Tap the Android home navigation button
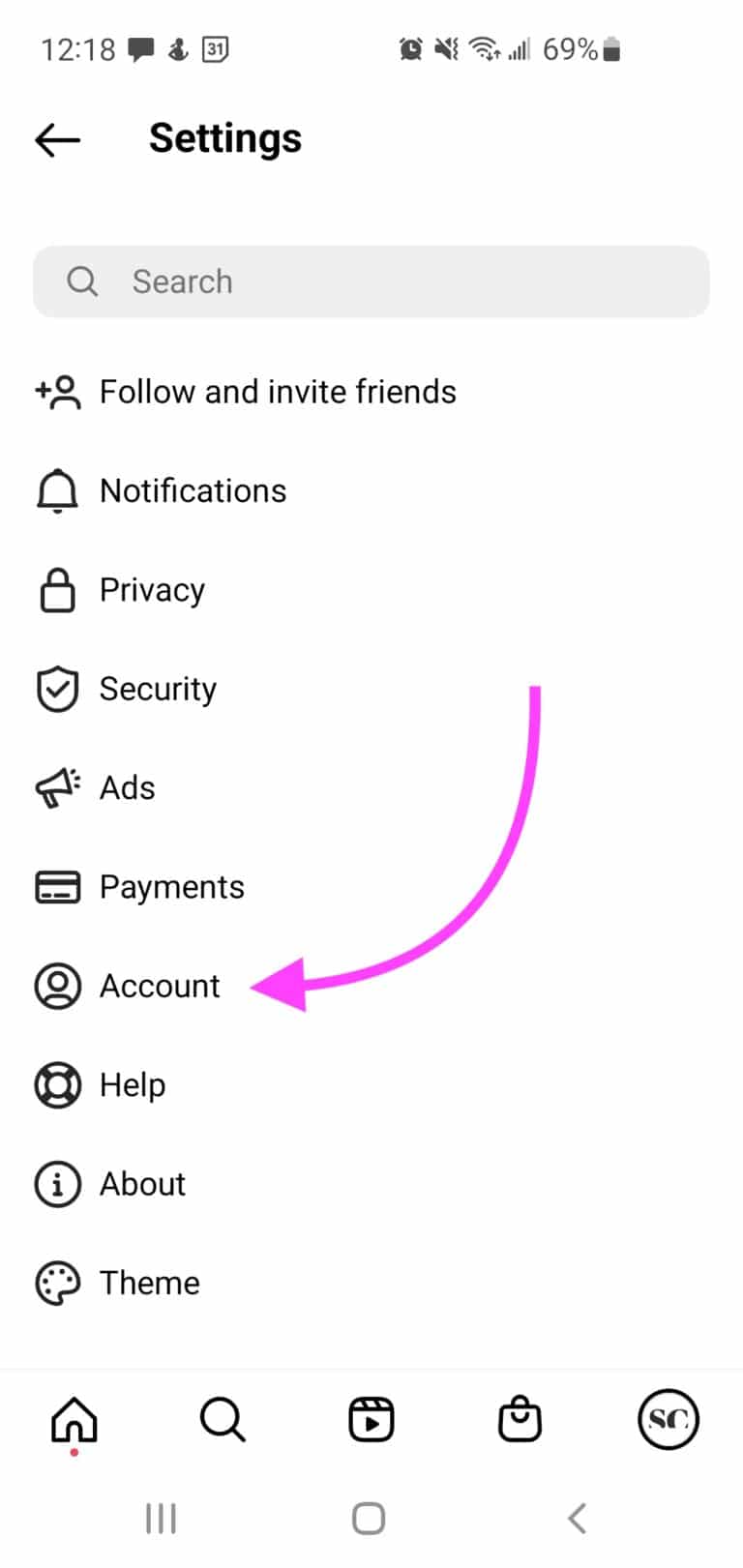This screenshot has width=743, height=1568. point(367,1518)
